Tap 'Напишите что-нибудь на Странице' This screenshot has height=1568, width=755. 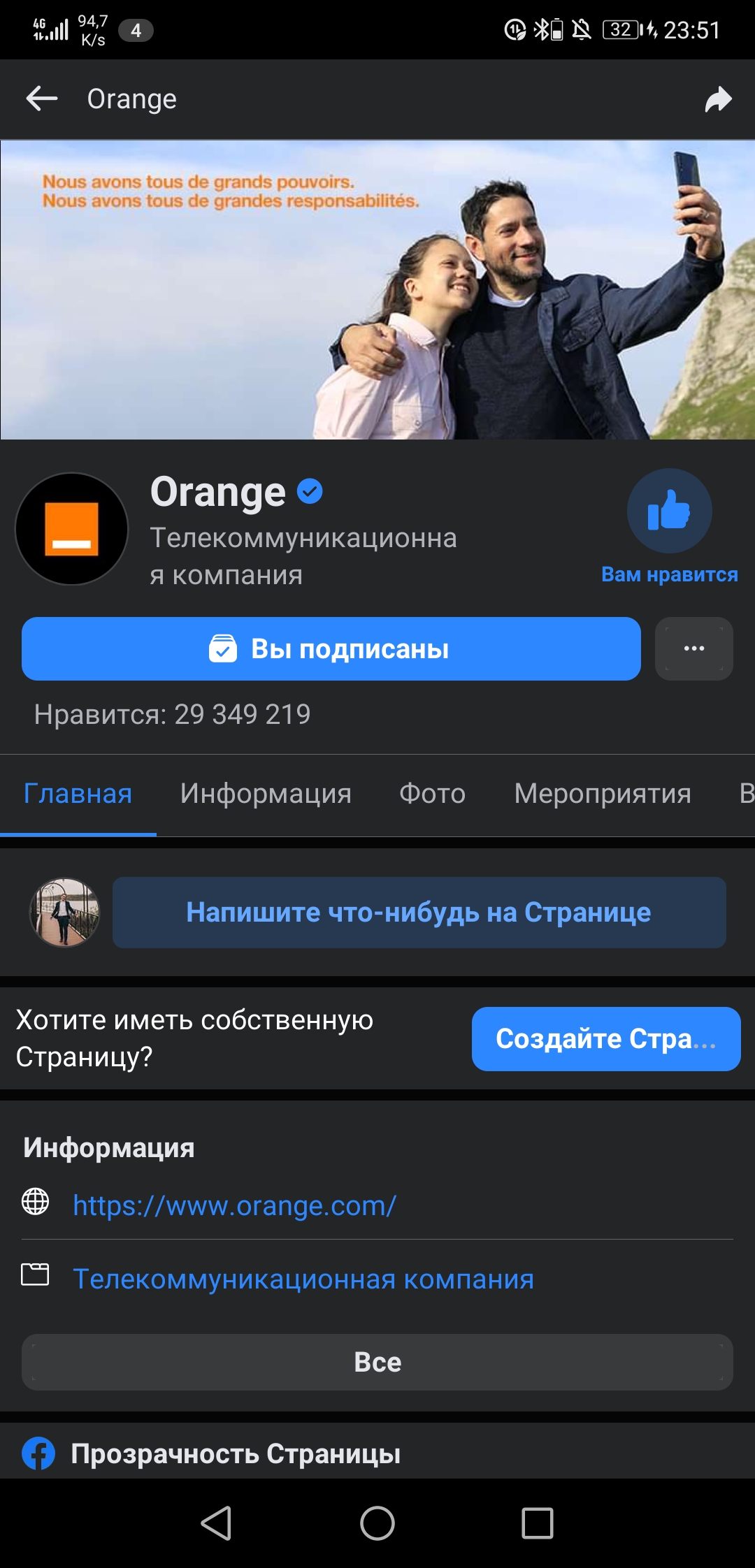(x=419, y=913)
